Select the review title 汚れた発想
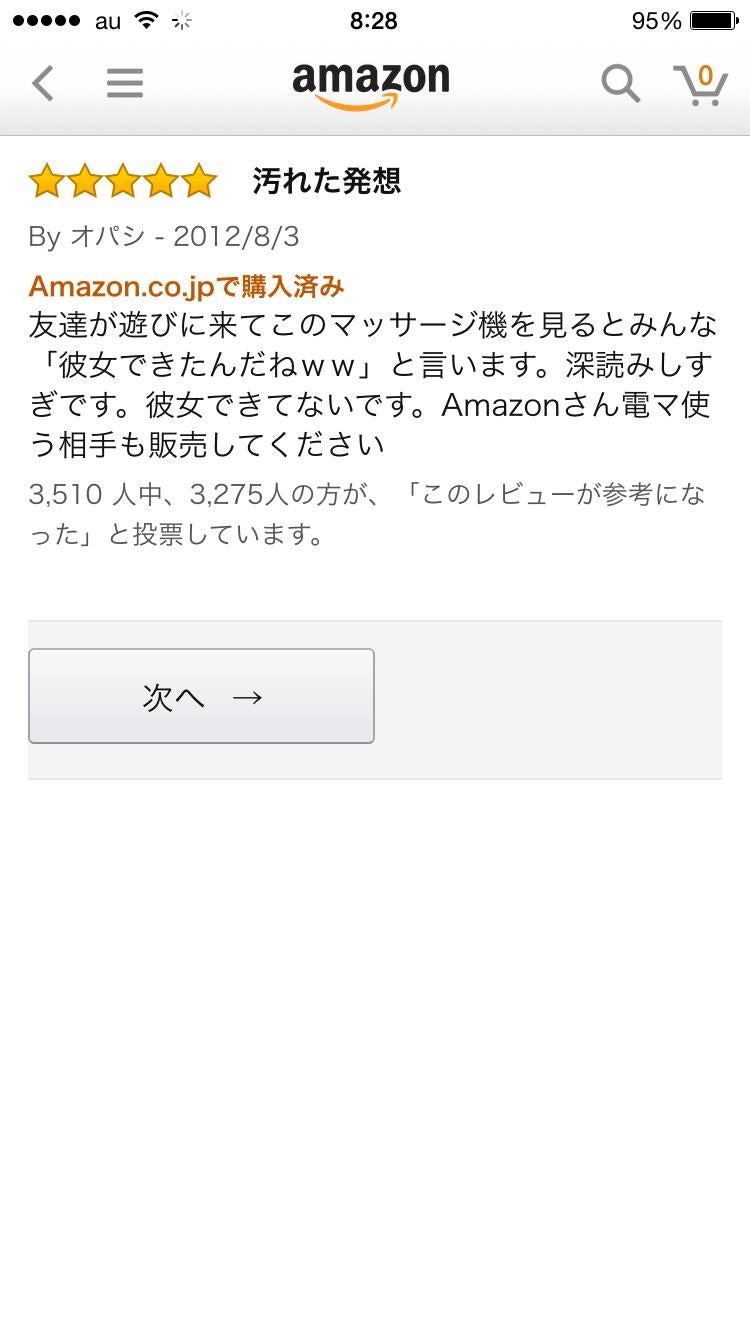 (325, 181)
